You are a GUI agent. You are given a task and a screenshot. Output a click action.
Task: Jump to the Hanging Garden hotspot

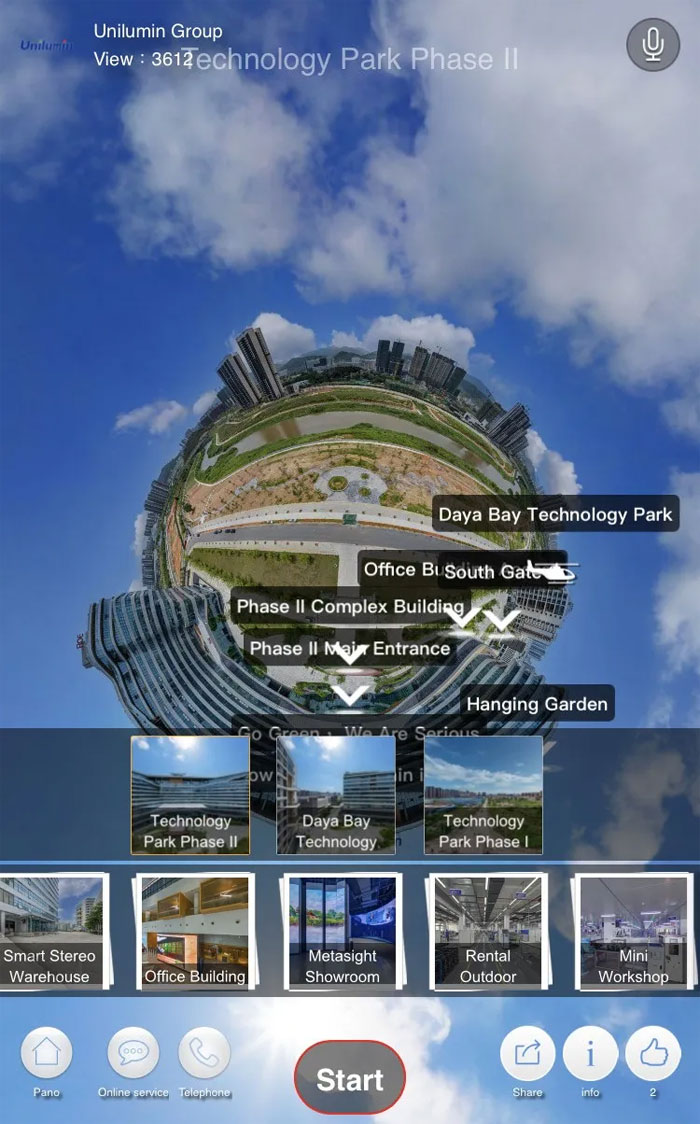[x=536, y=704]
